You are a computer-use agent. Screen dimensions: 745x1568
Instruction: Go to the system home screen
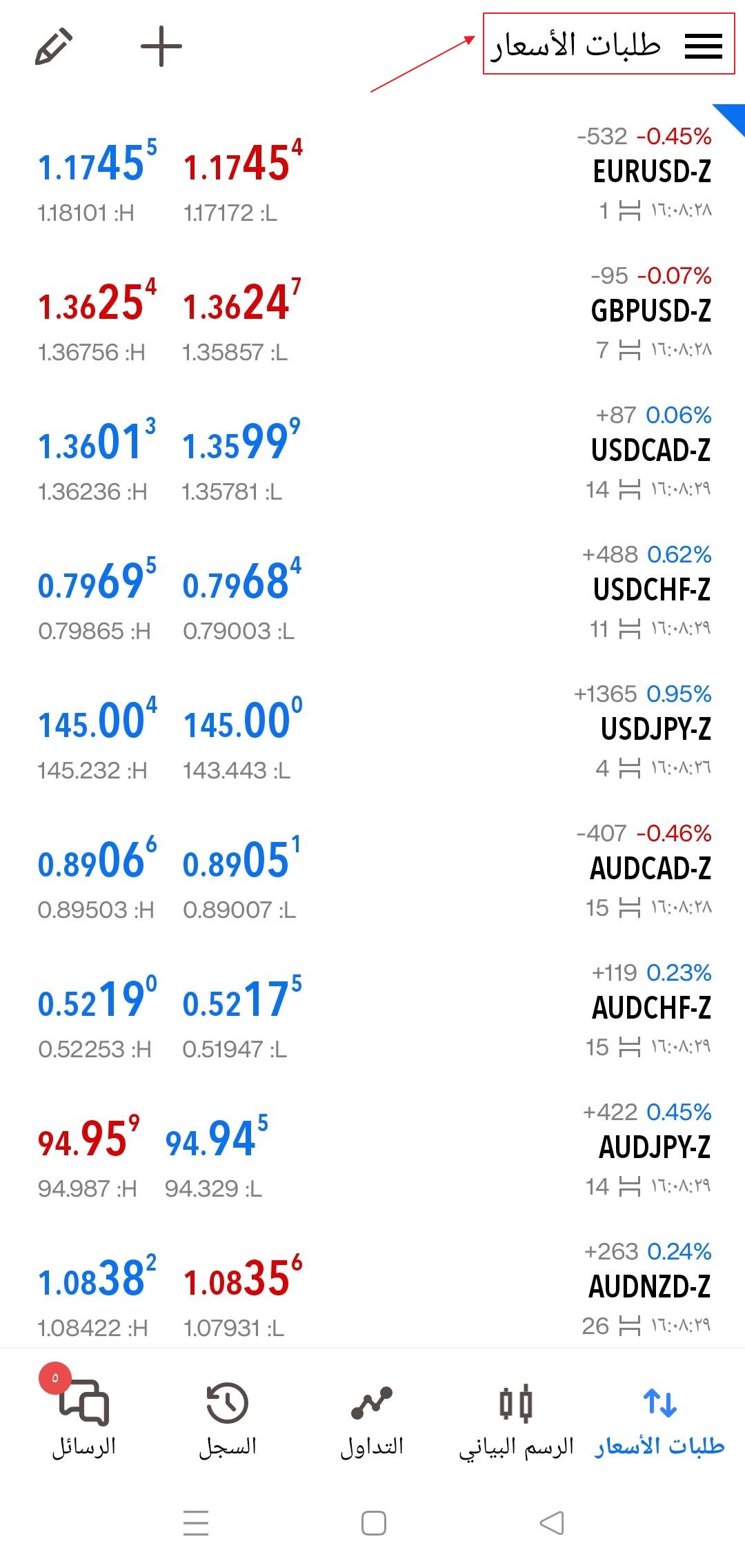(x=373, y=1522)
